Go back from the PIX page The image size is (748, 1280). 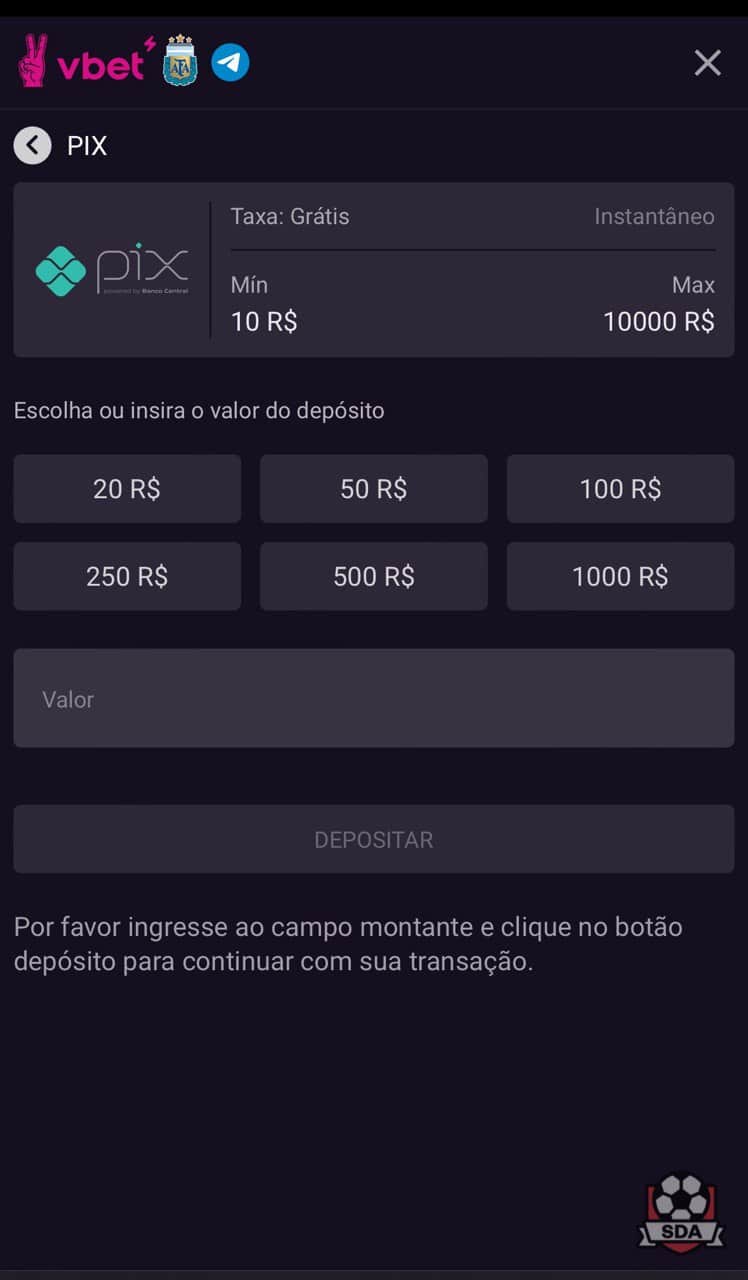click(32, 146)
